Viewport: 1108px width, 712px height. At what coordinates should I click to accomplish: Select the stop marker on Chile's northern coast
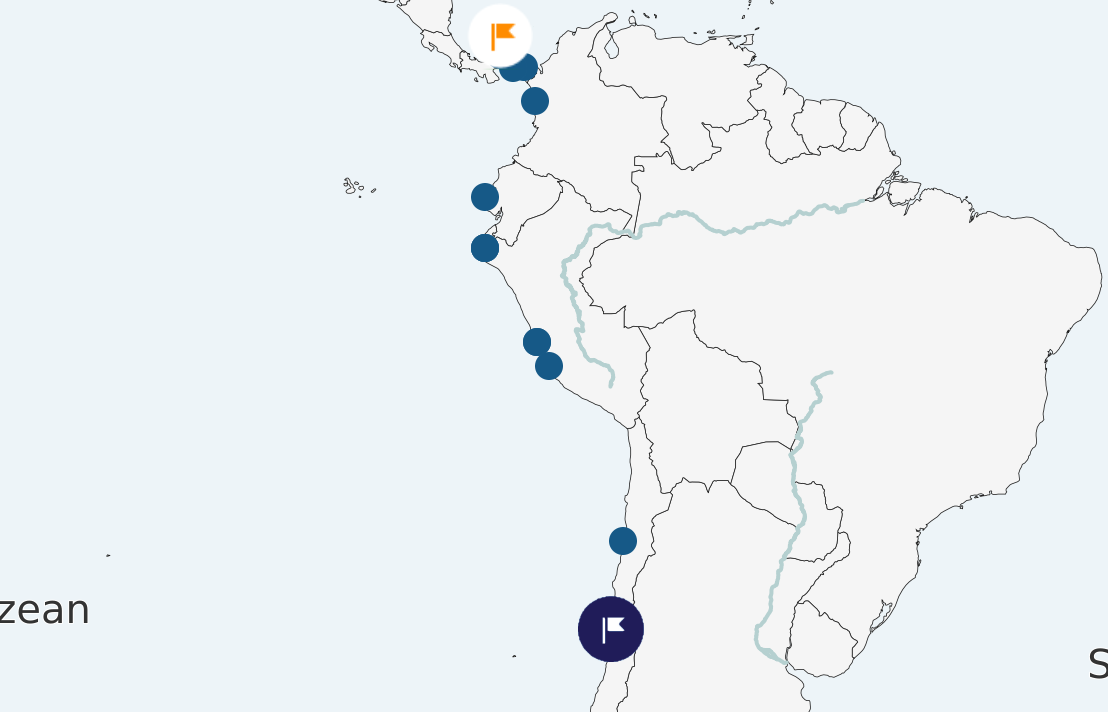[x=623, y=541]
